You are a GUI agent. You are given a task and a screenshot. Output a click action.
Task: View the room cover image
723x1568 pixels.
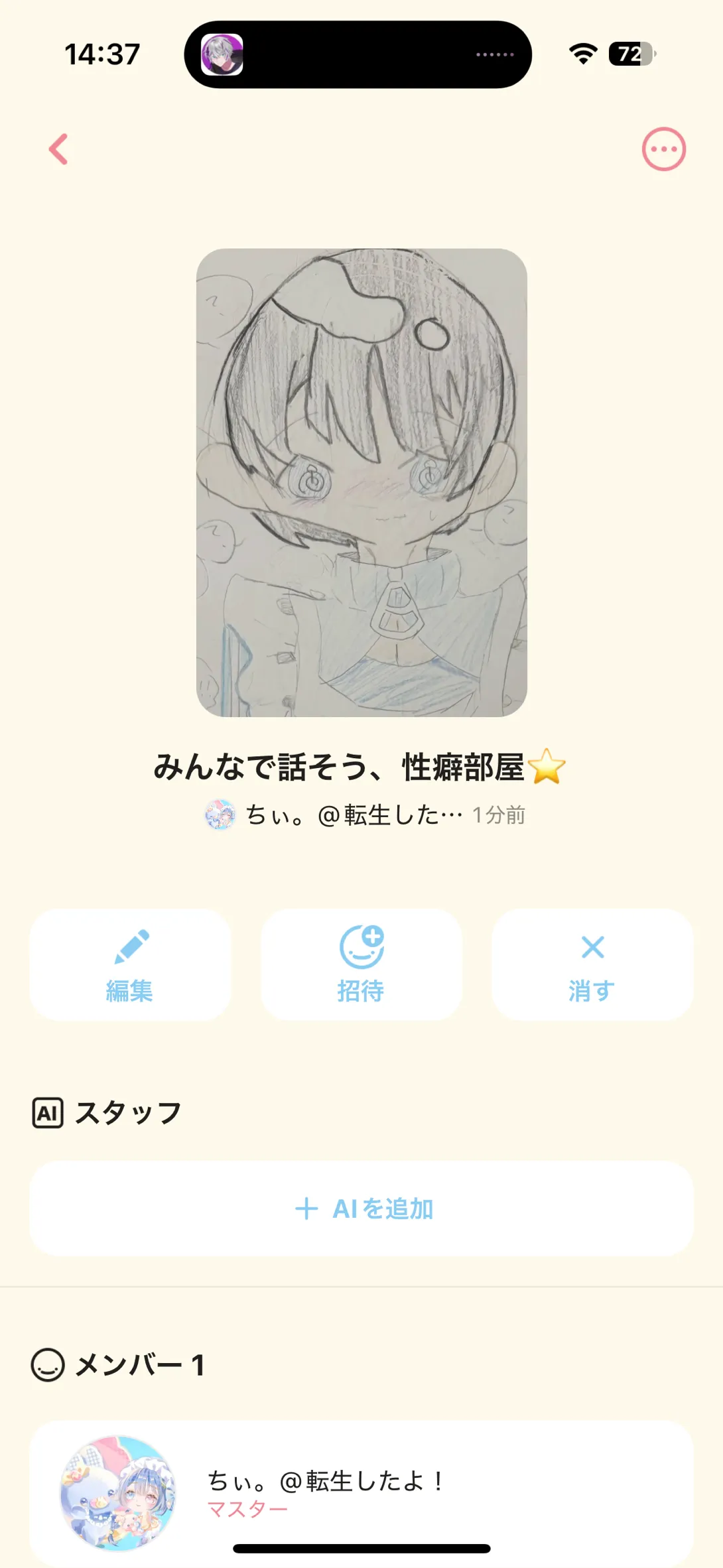(x=361, y=482)
